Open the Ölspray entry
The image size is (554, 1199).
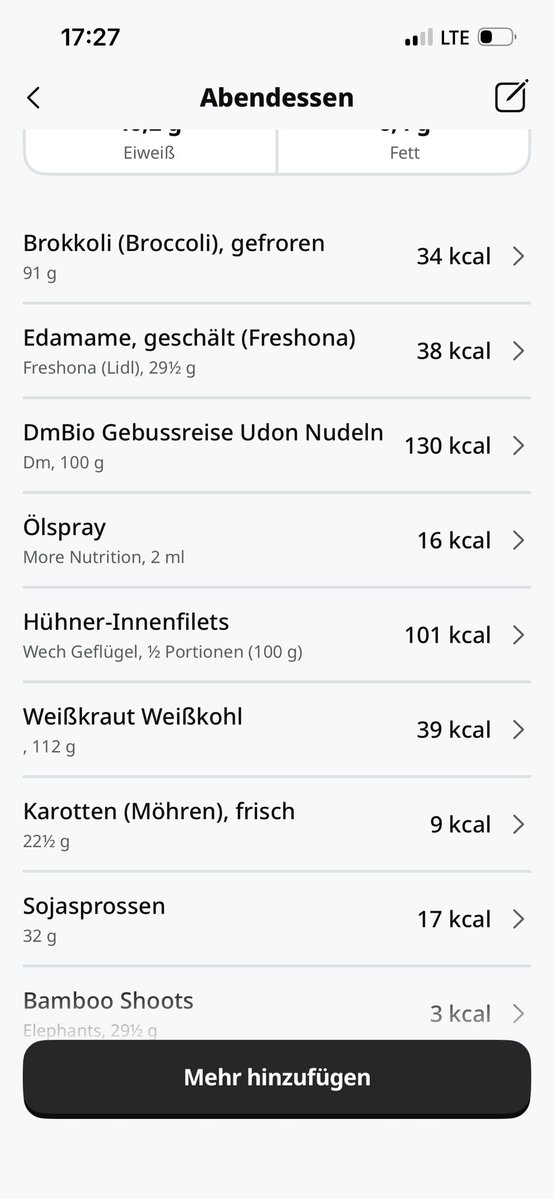pos(277,541)
